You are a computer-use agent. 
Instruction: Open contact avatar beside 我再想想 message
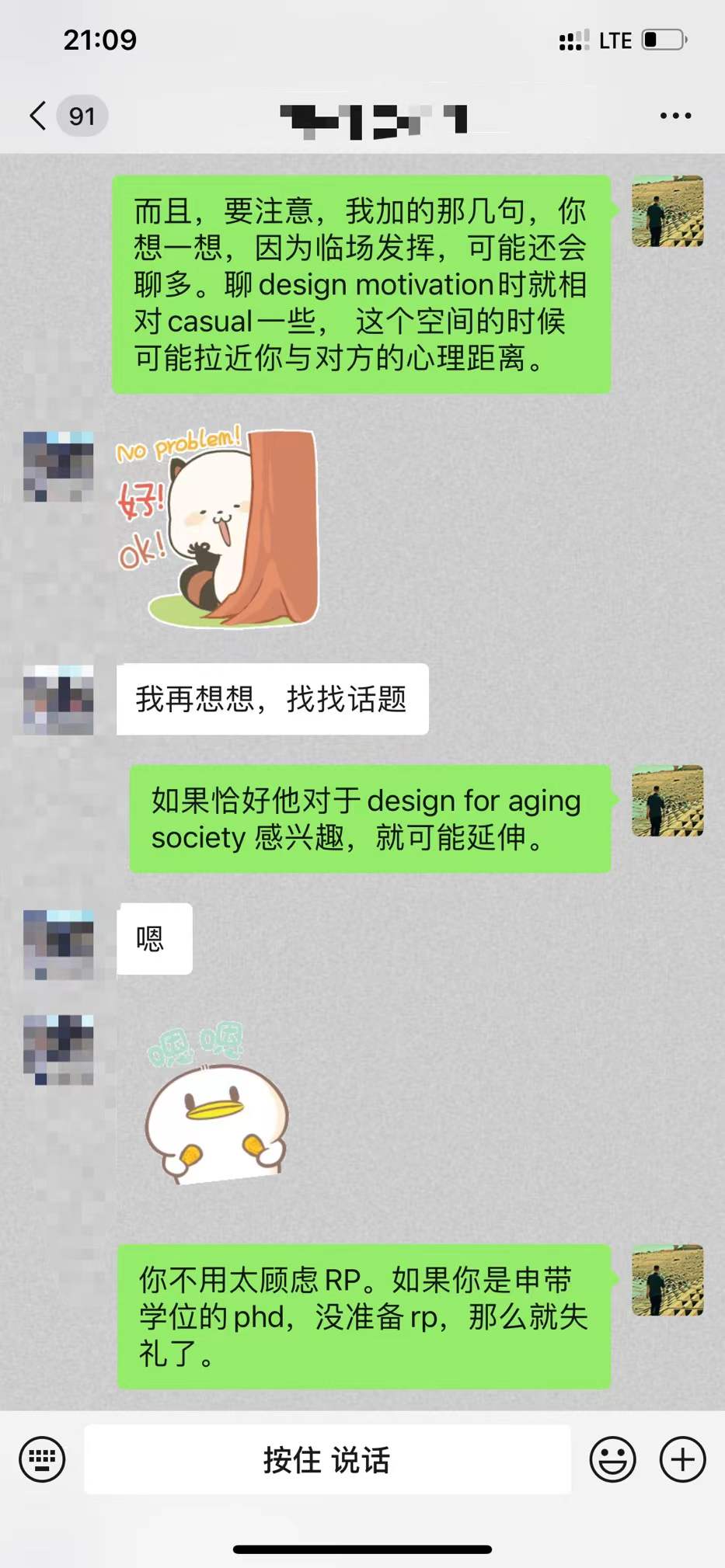pos(58,700)
